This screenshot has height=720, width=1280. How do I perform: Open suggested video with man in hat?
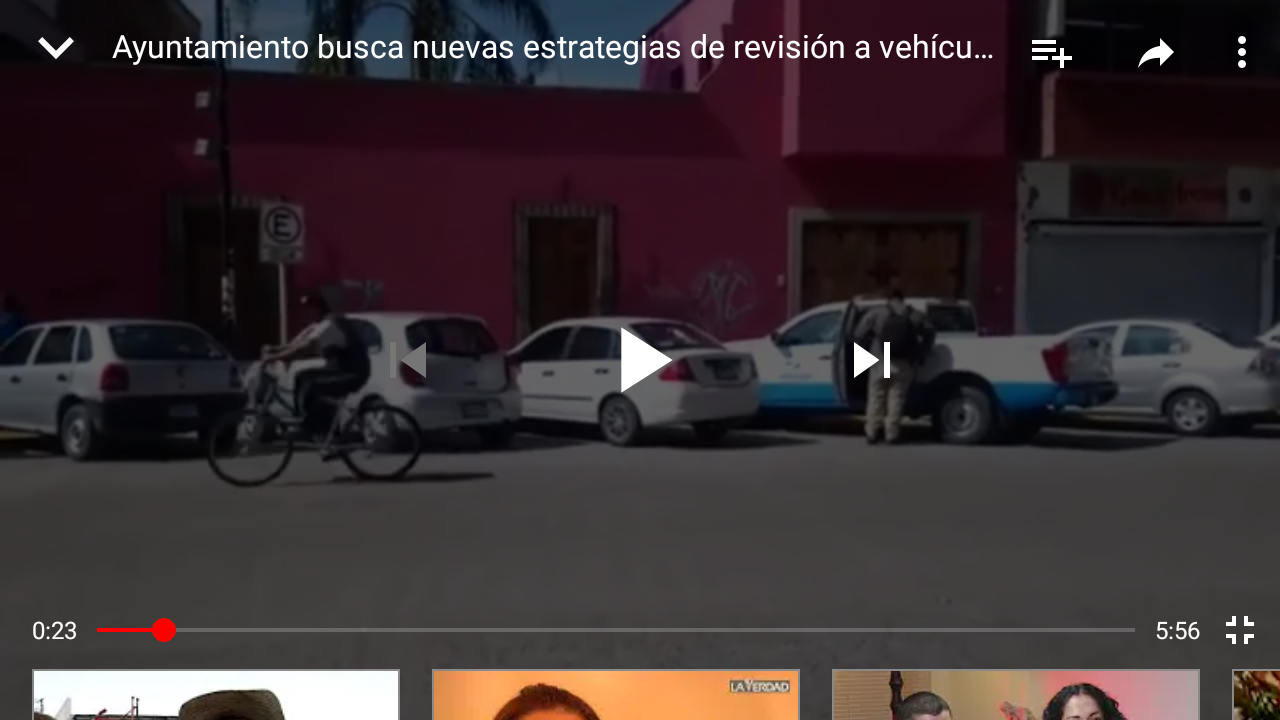[x=216, y=695]
